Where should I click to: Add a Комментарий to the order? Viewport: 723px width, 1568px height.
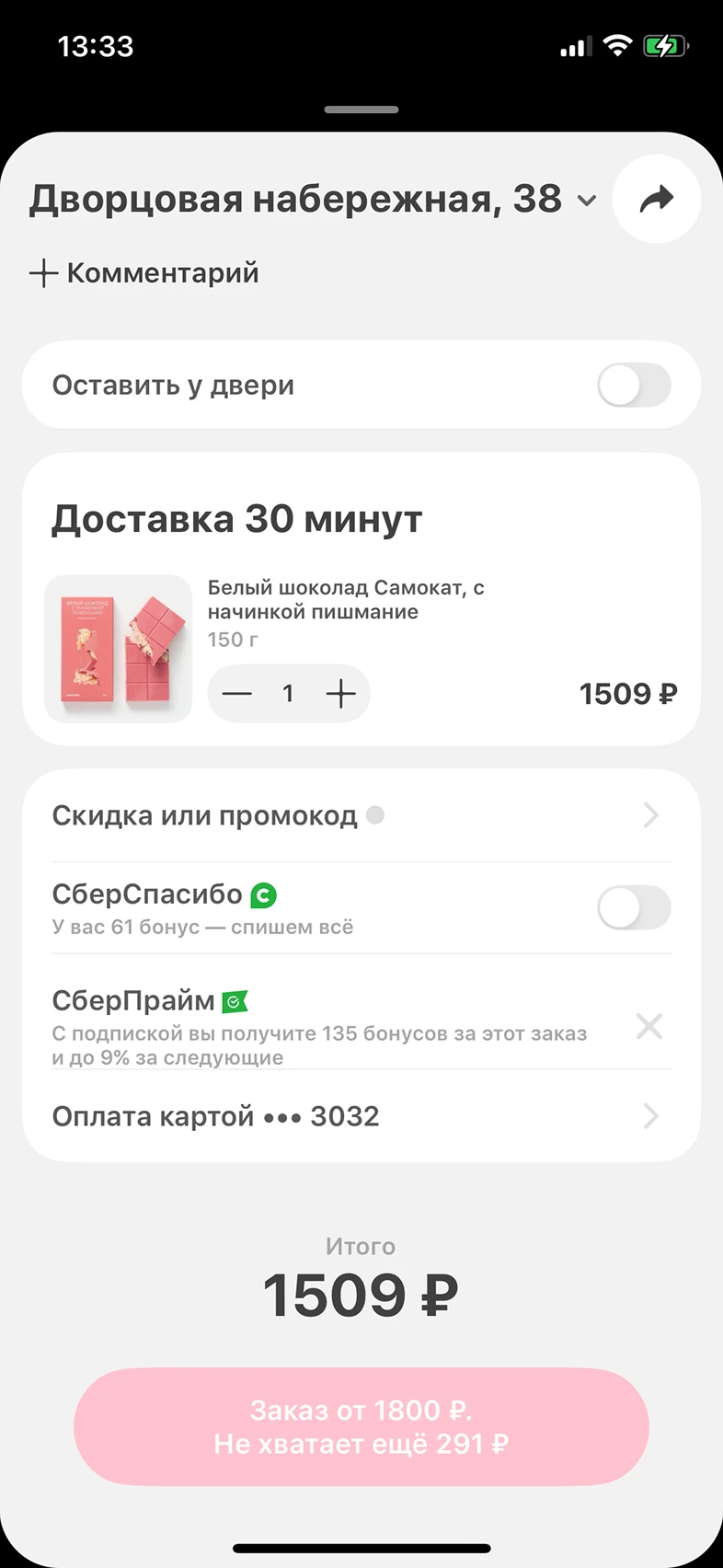(144, 273)
